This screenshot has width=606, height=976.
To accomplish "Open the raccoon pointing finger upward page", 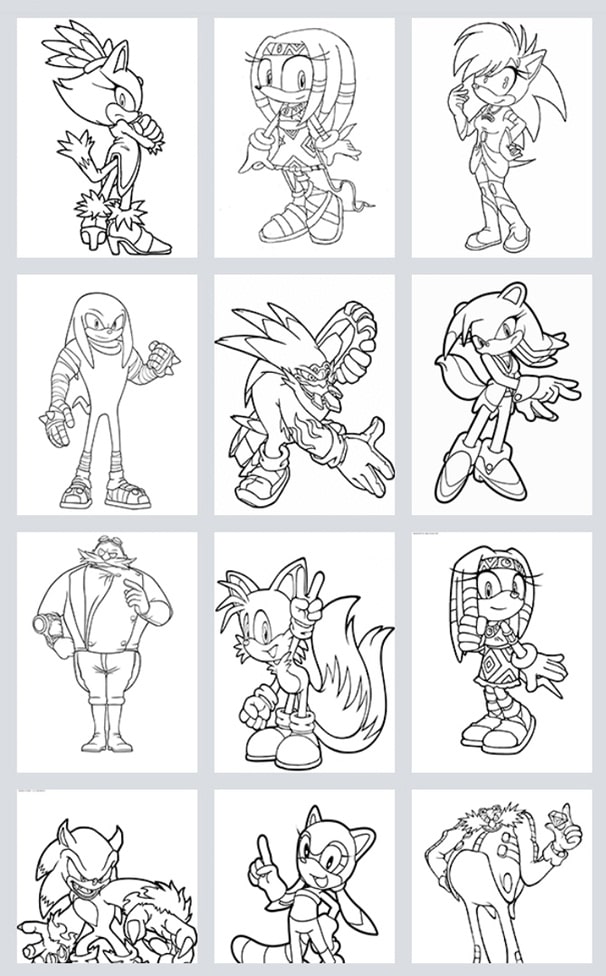I will [304, 880].
